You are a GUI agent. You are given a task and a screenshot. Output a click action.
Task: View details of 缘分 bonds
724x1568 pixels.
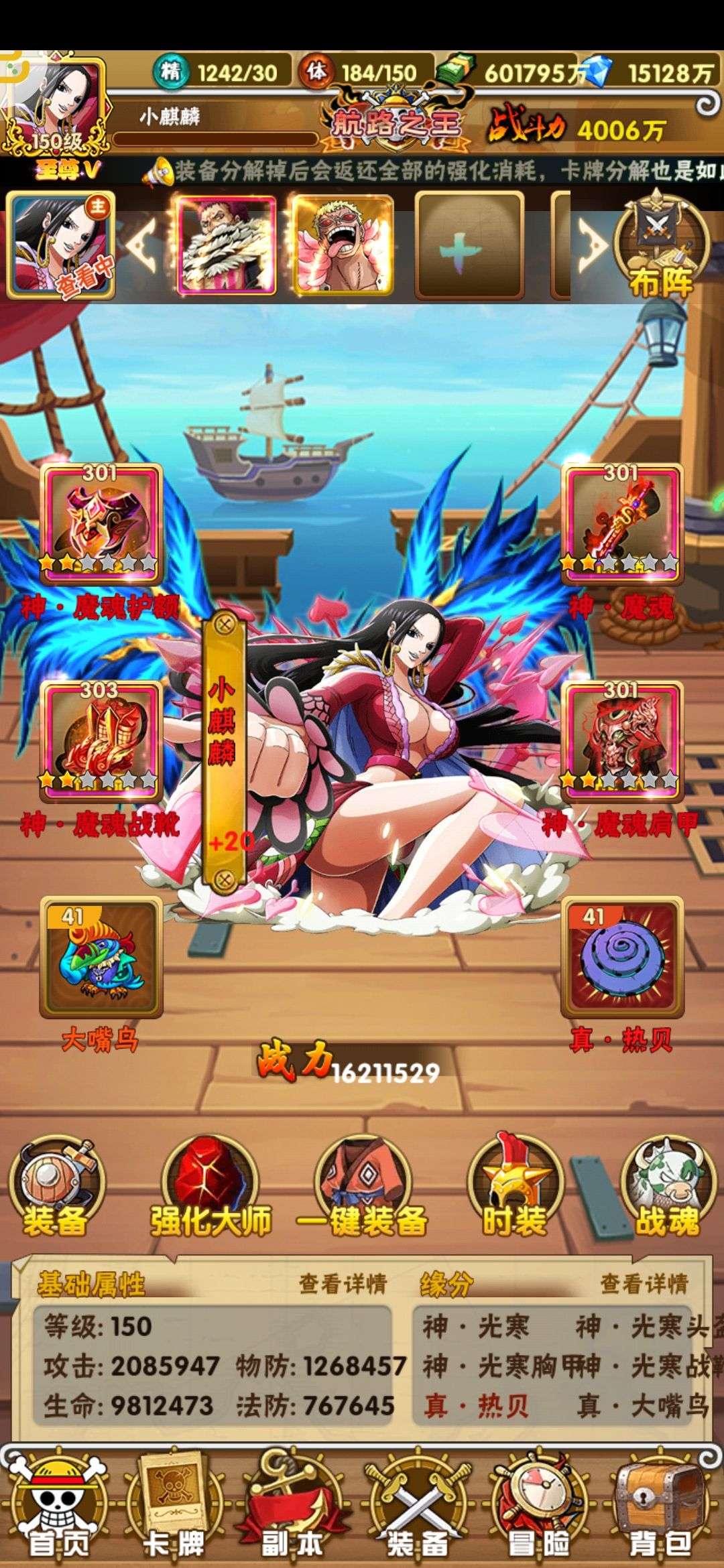(644, 1284)
